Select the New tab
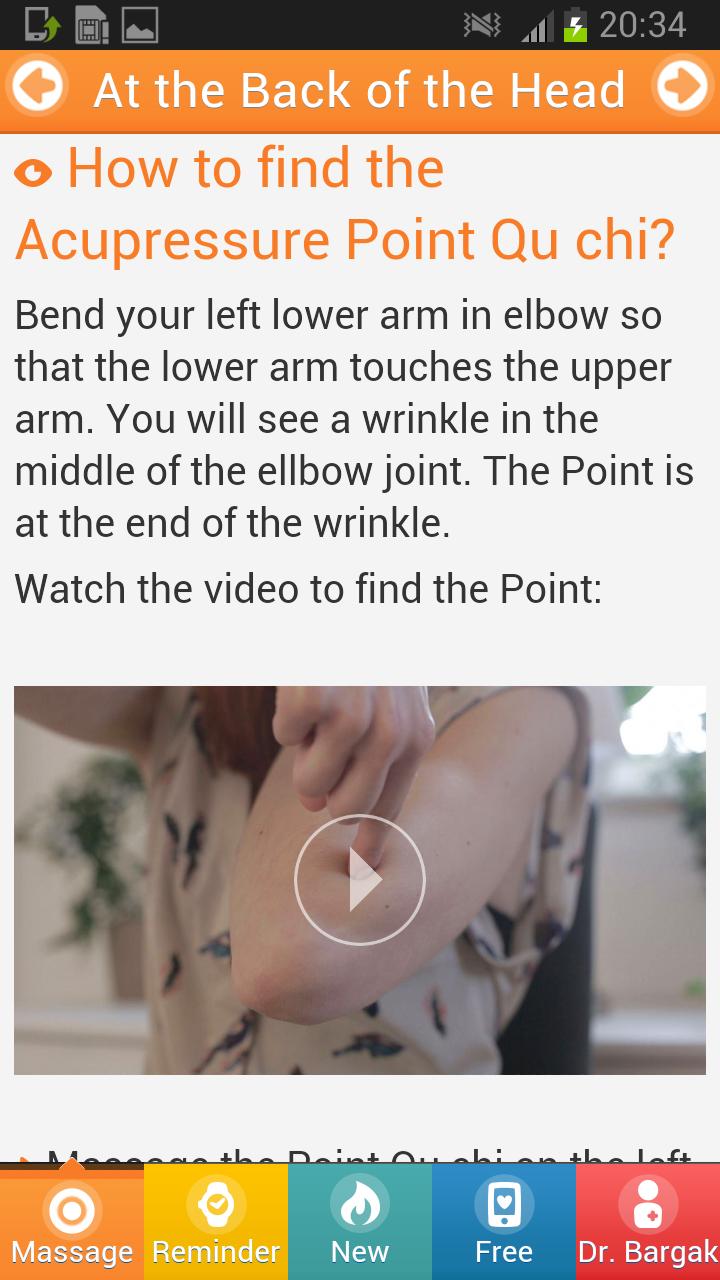This screenshot has width=720, height=1280. [360, 1222]
